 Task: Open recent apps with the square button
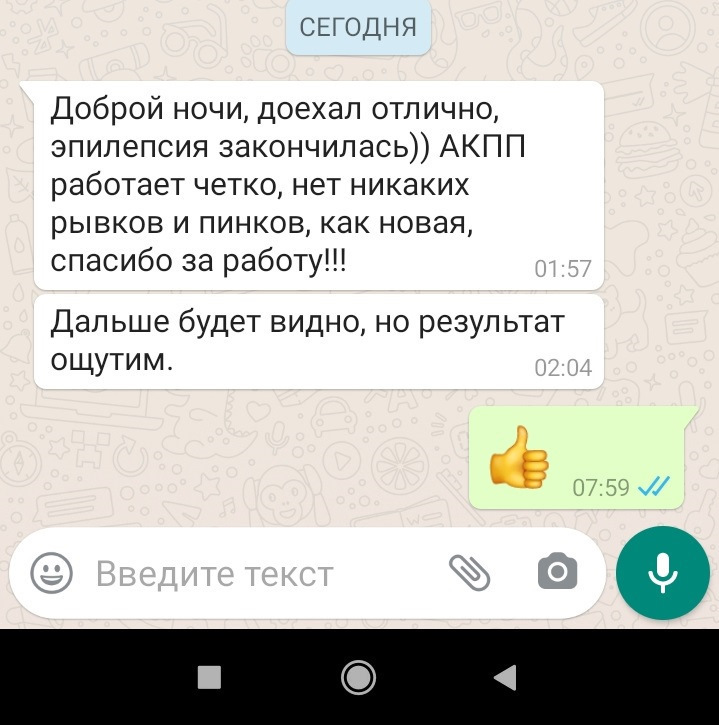[x=209, y=678]
